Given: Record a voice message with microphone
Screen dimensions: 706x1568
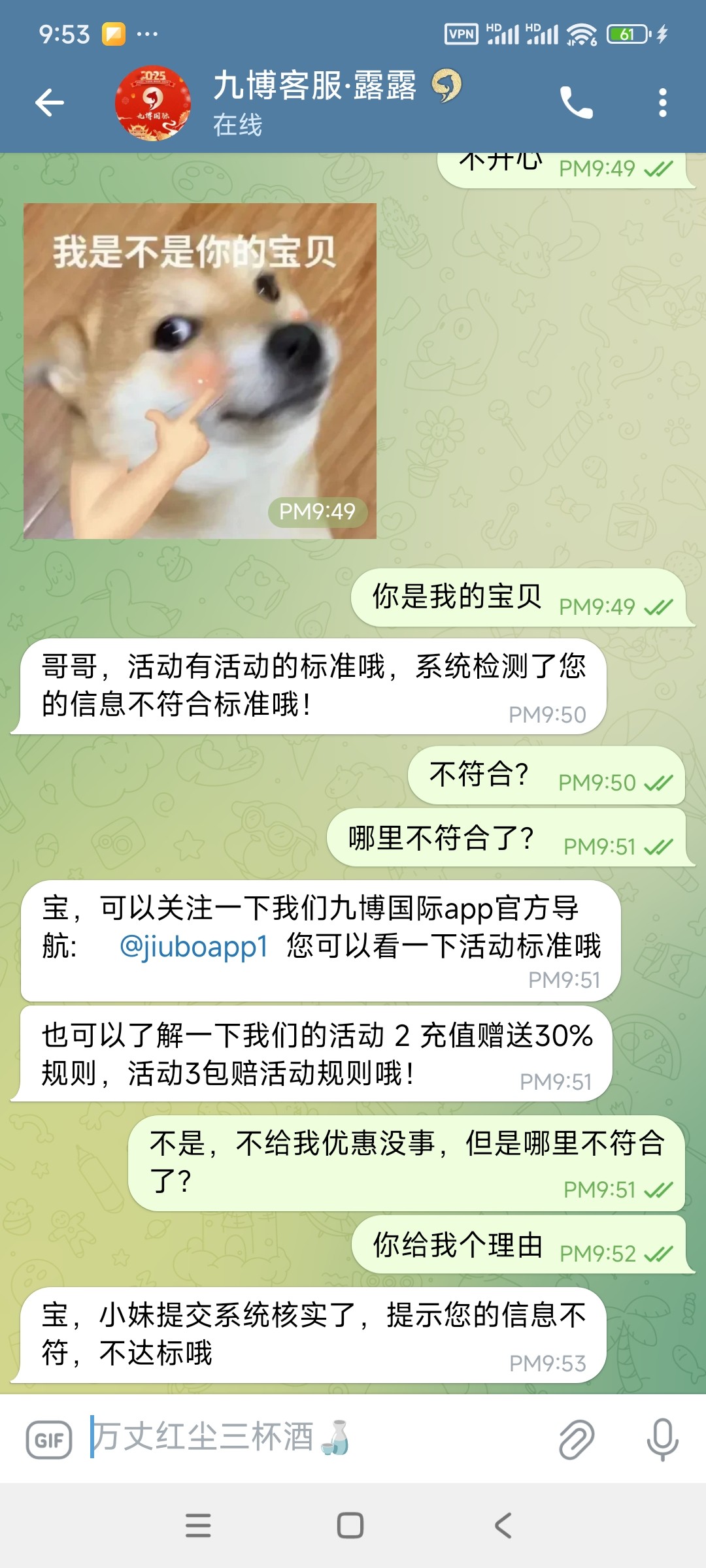Looking at the screenshot, I should (662, 1439).
